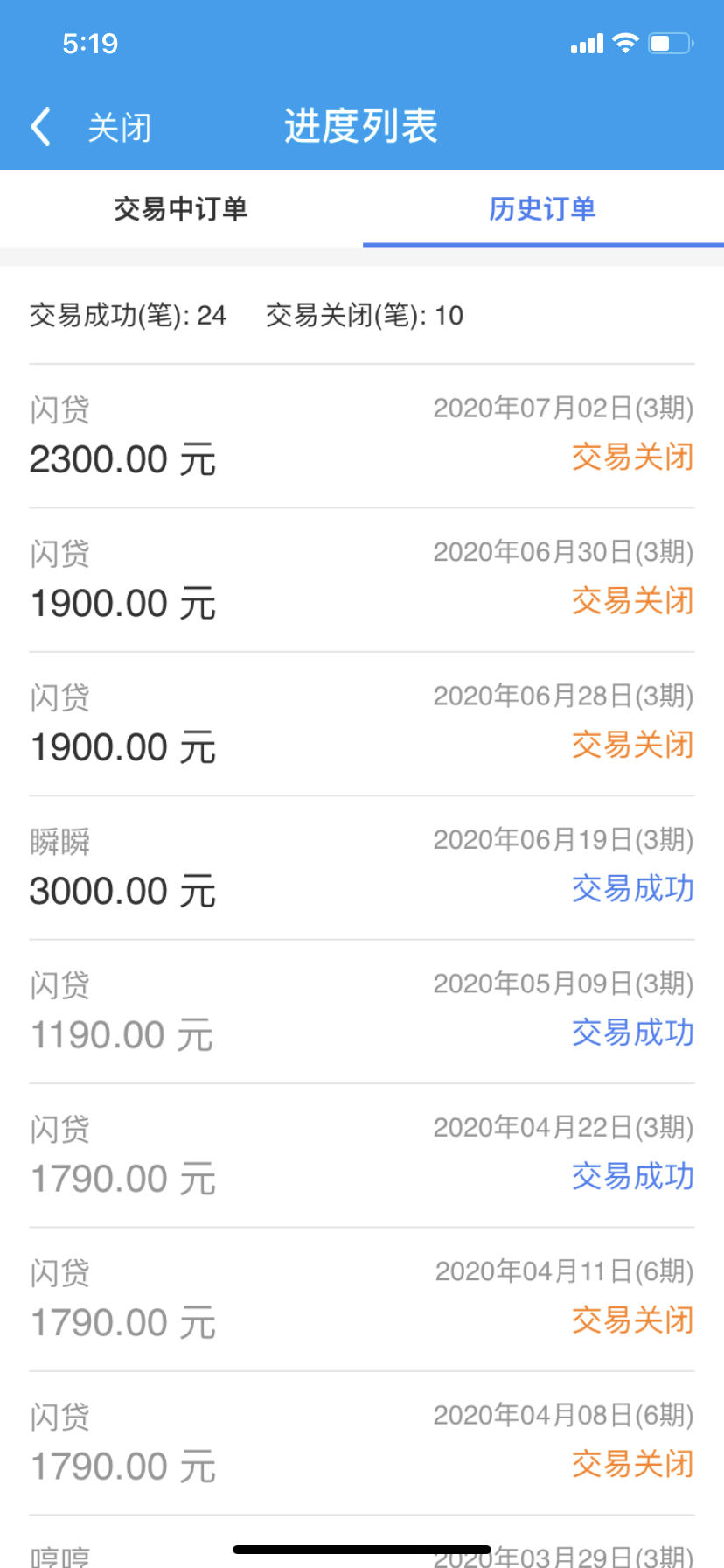Screen dimensions: 724x1568
Task: Open the 1790.00 元 order from 04月11日
Action: (362, 1299)
